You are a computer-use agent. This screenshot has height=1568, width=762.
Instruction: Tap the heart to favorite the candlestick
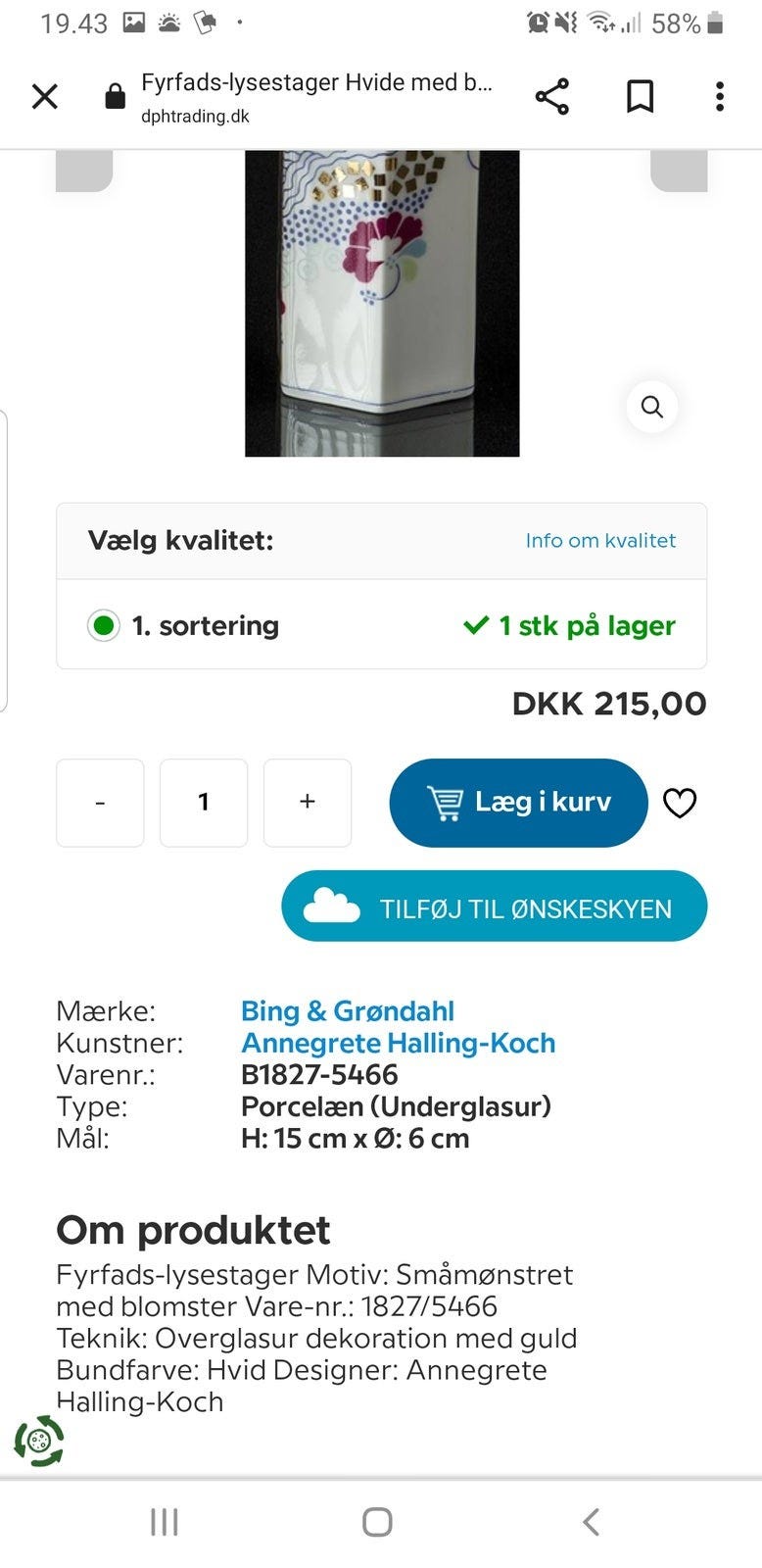(x=681, y=803)
